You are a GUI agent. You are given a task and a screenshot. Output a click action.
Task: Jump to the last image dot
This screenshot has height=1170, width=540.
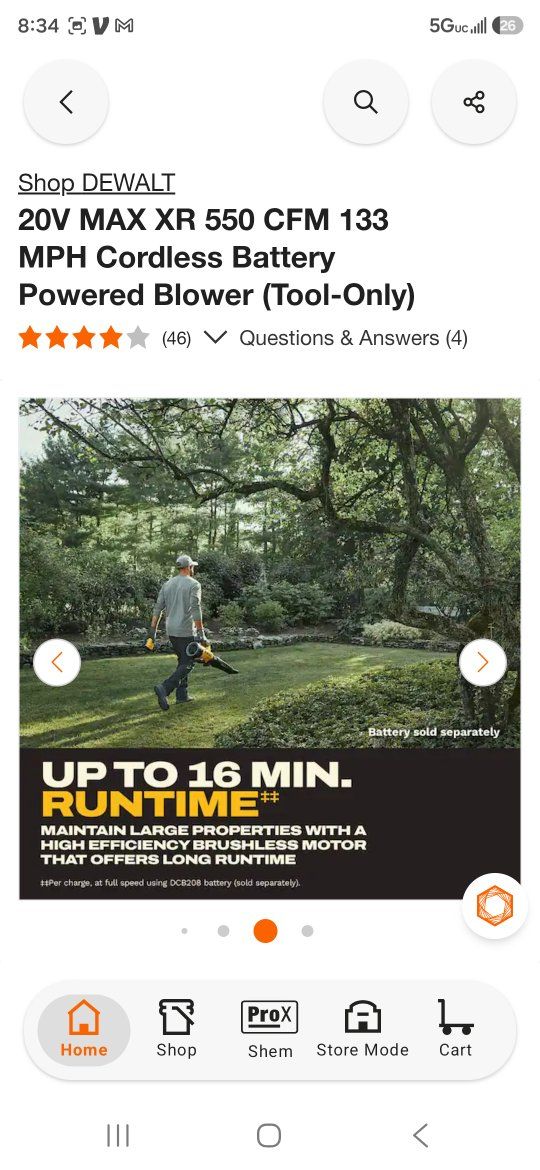click(x=307, y=930)
